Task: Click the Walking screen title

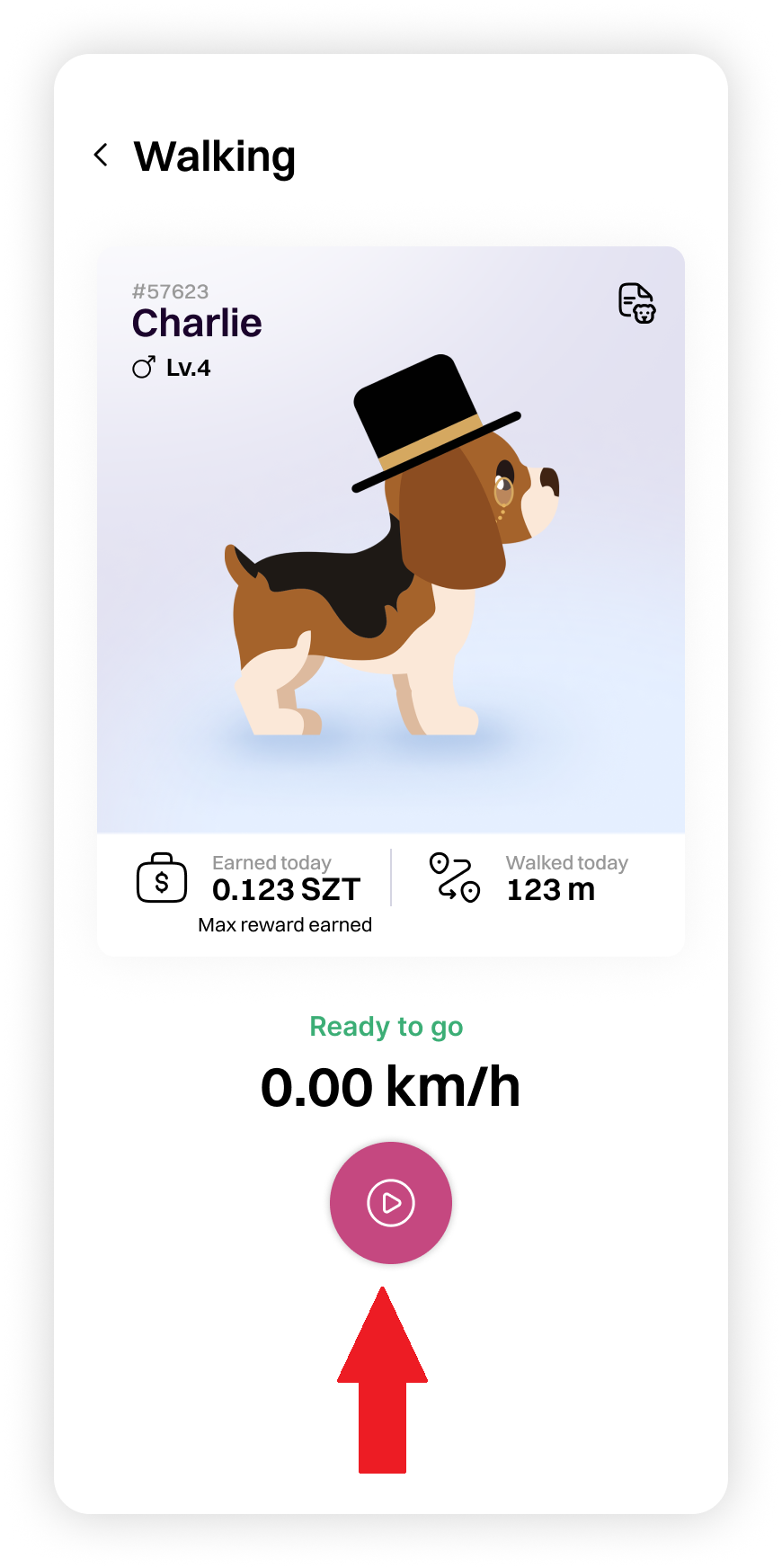Action: [215, 156]
